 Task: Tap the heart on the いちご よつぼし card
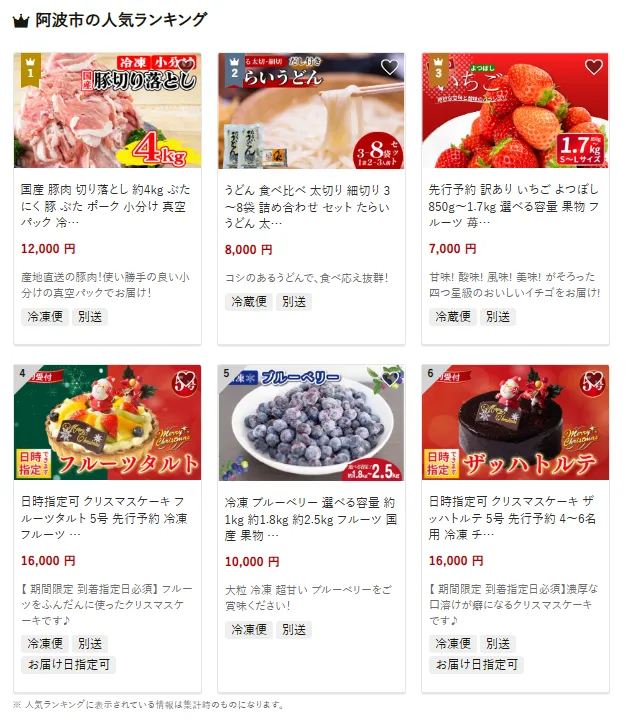point(594,67)
